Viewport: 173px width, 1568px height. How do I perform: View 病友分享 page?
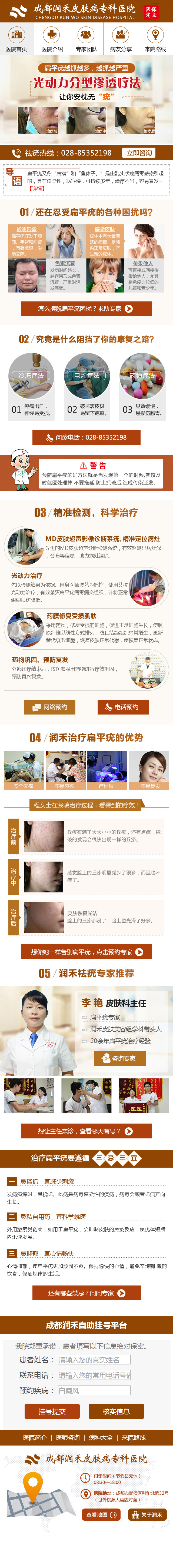coord(121,40)
